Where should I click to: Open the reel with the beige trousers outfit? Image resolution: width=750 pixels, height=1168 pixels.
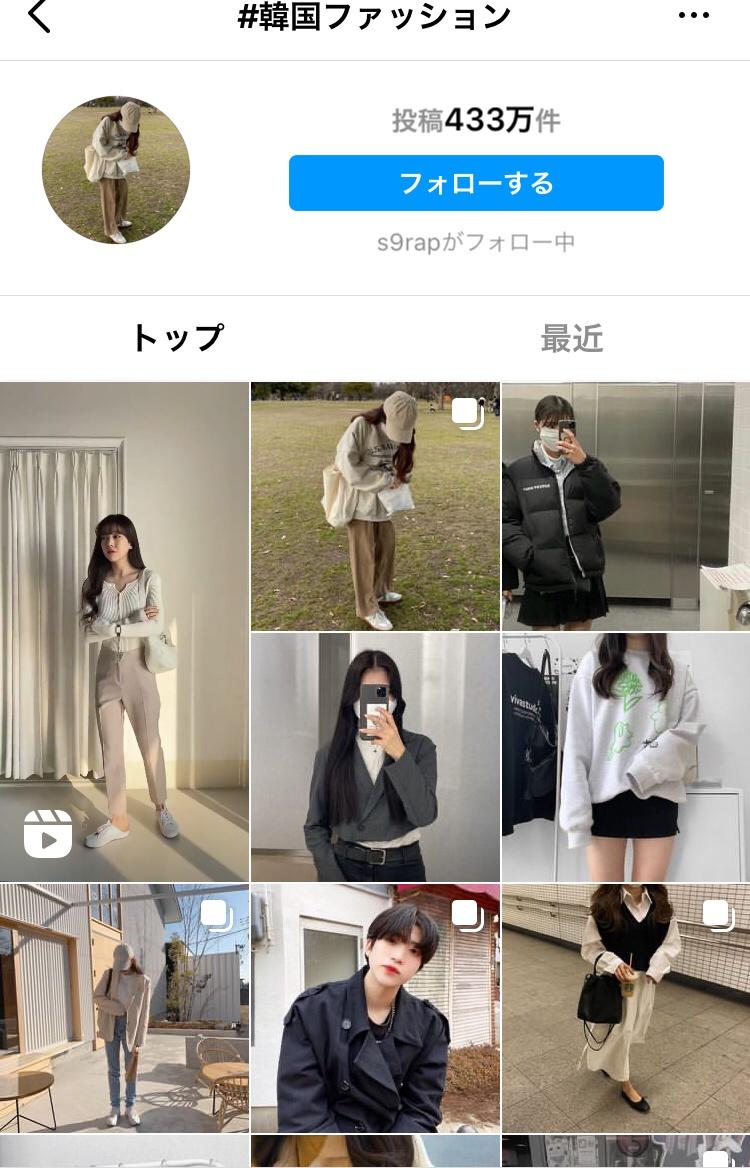(x=124, y=631)
